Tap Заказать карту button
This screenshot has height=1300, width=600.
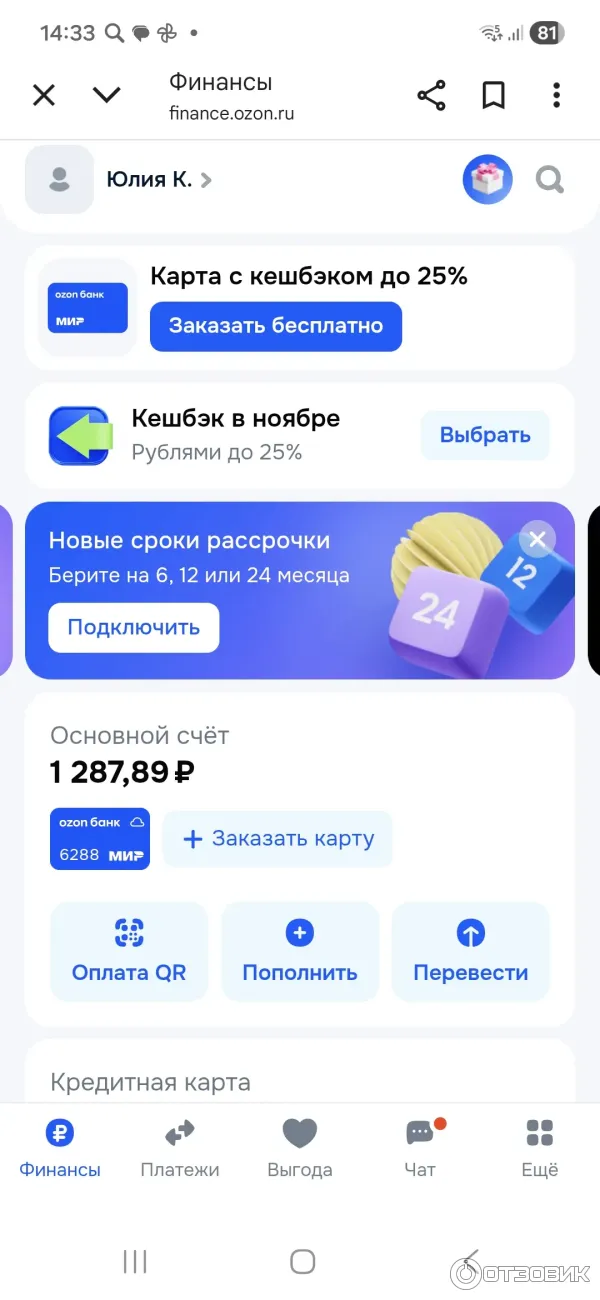278,839
